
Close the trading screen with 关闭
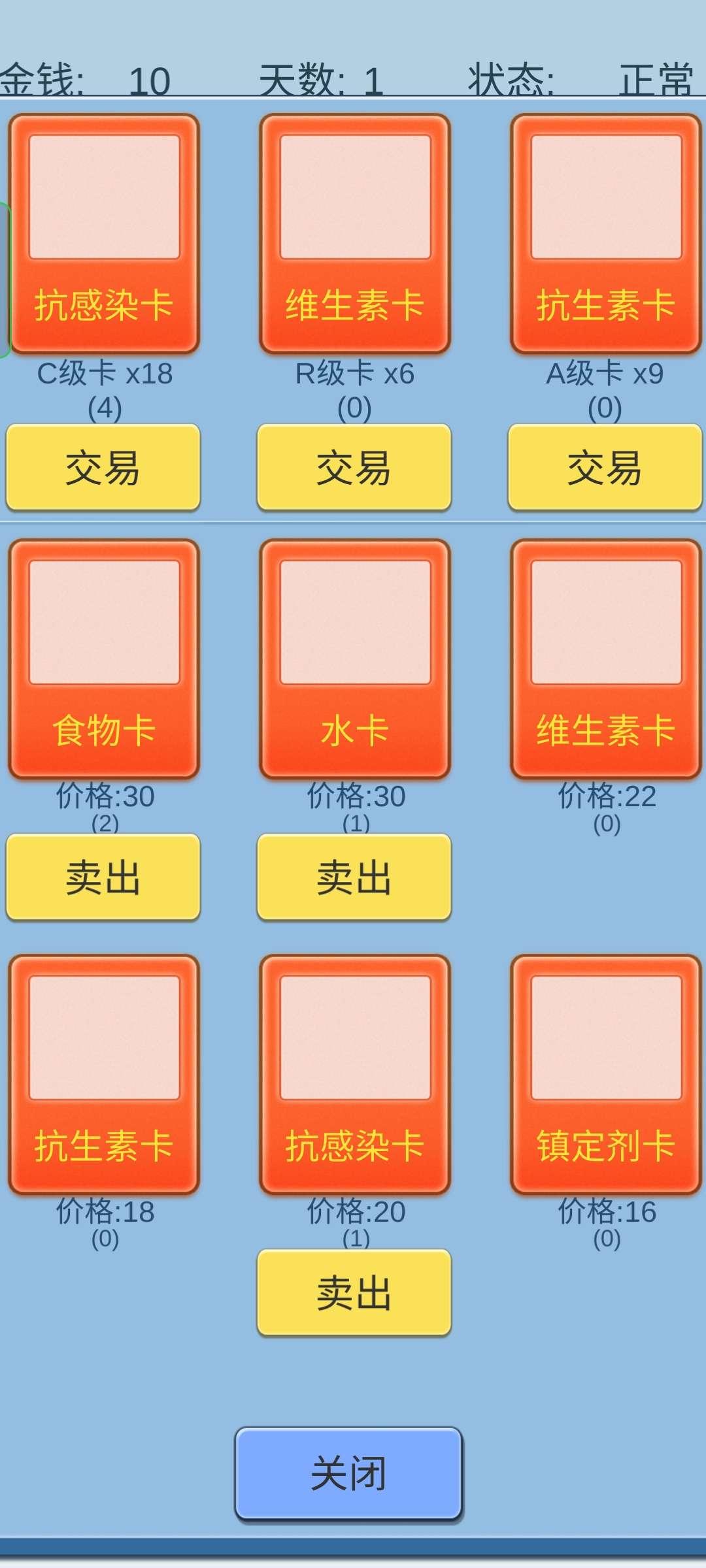point(349,1474)
